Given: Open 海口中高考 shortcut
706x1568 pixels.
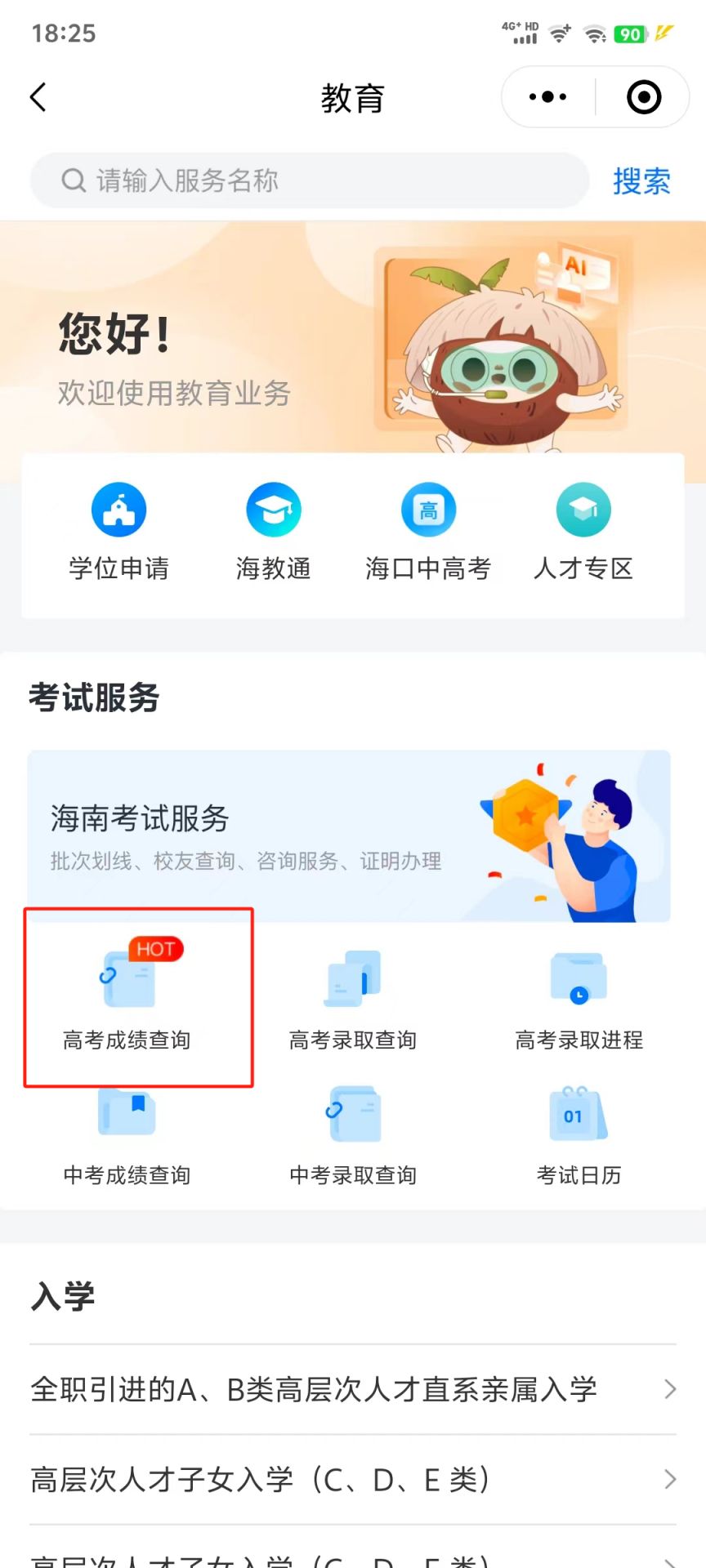Looking at the screenshot, I should (428, 531).
